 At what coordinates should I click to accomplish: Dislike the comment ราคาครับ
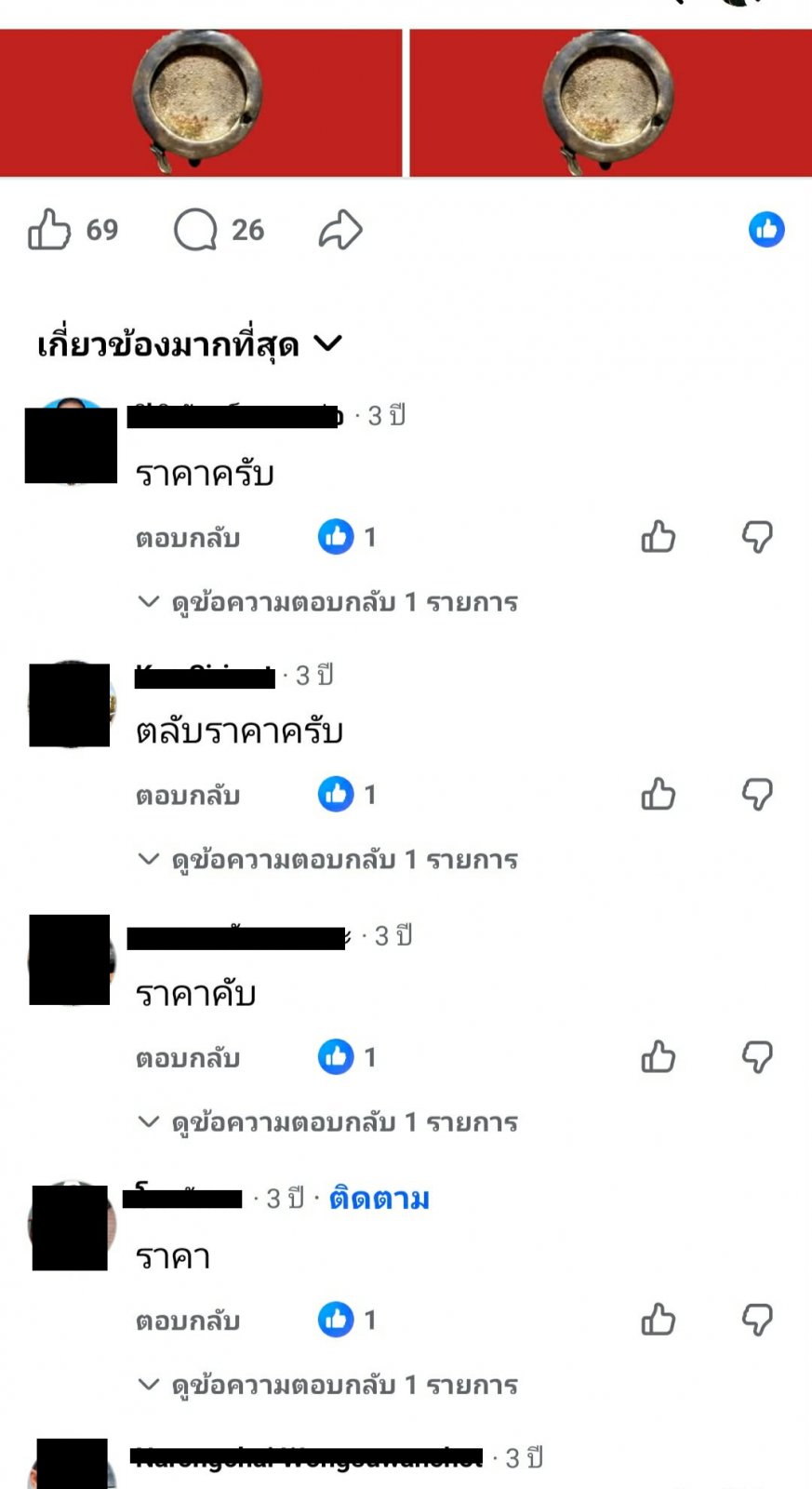(x=757, y=537)
